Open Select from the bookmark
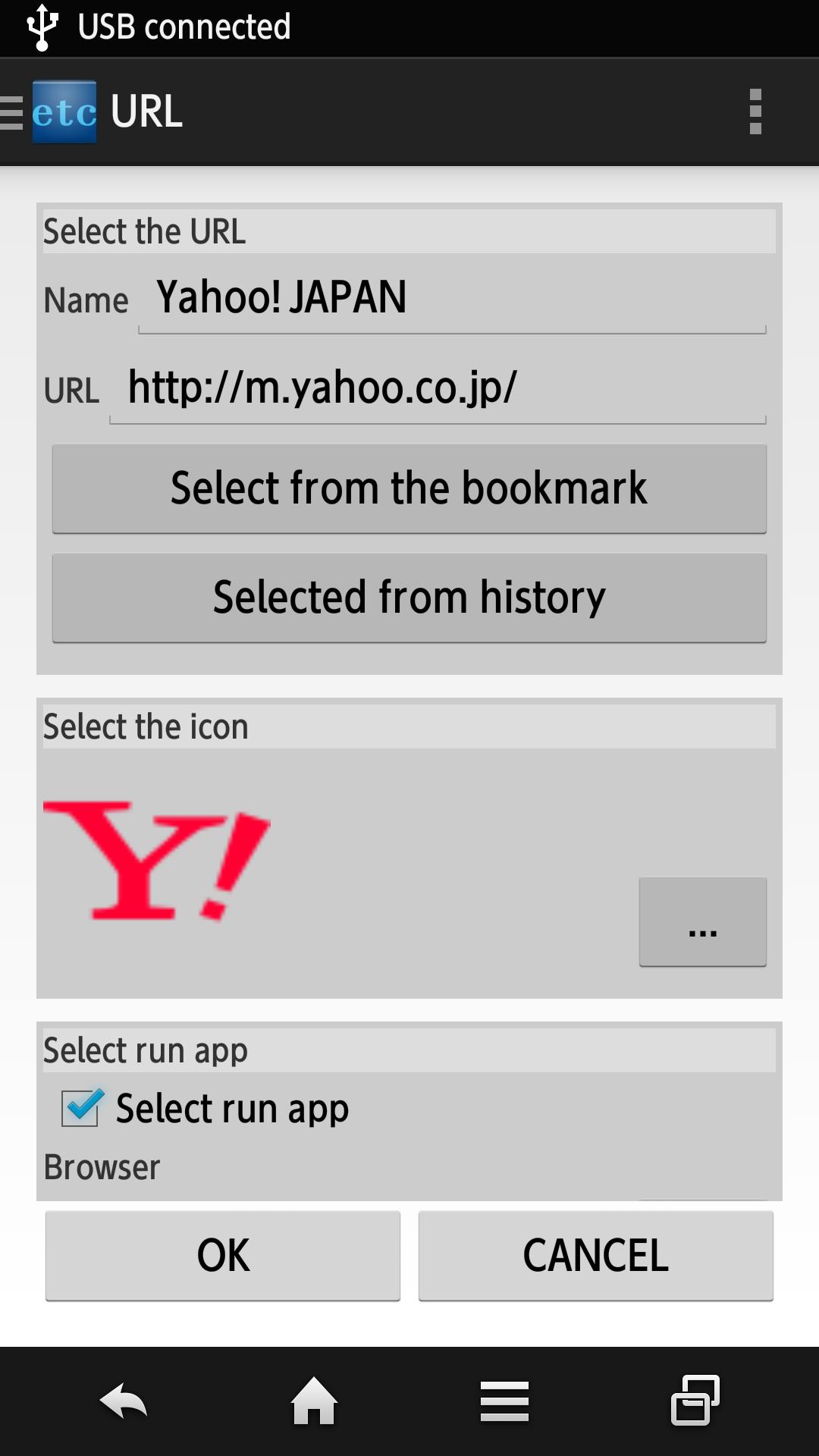 click(x=409, y=488)
